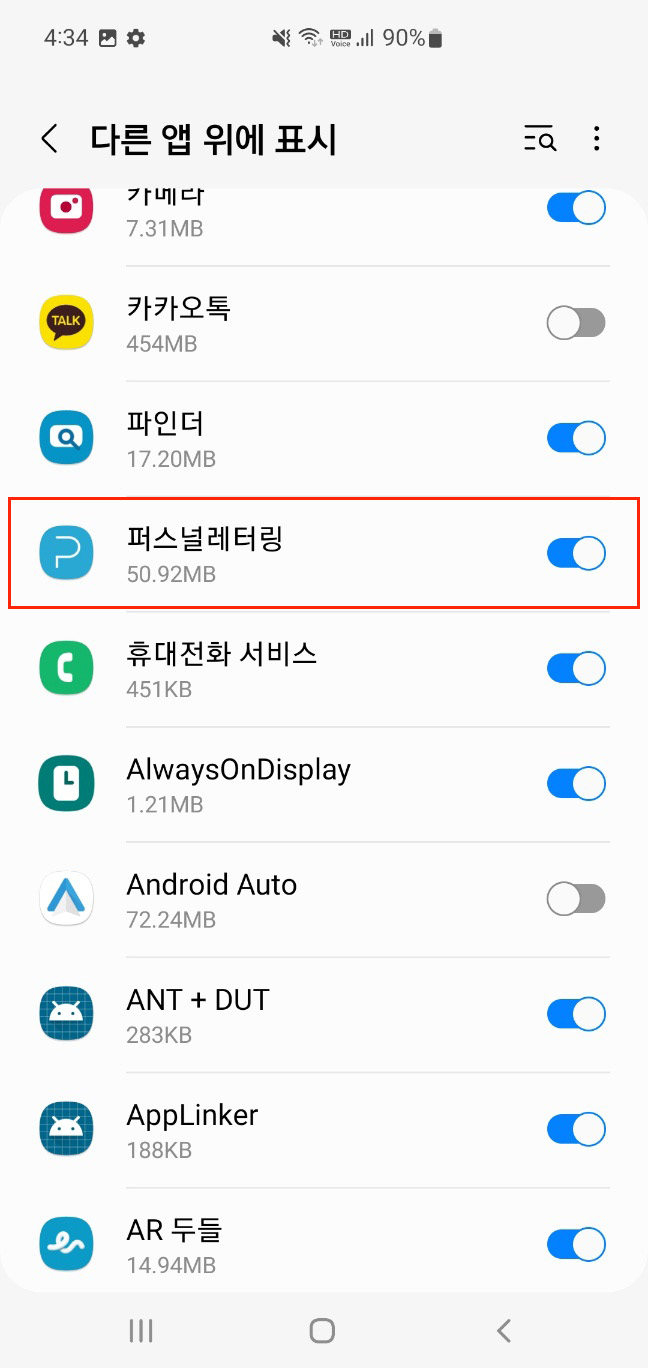
Task: Open the app list search icon
Action: pos(540,139)
